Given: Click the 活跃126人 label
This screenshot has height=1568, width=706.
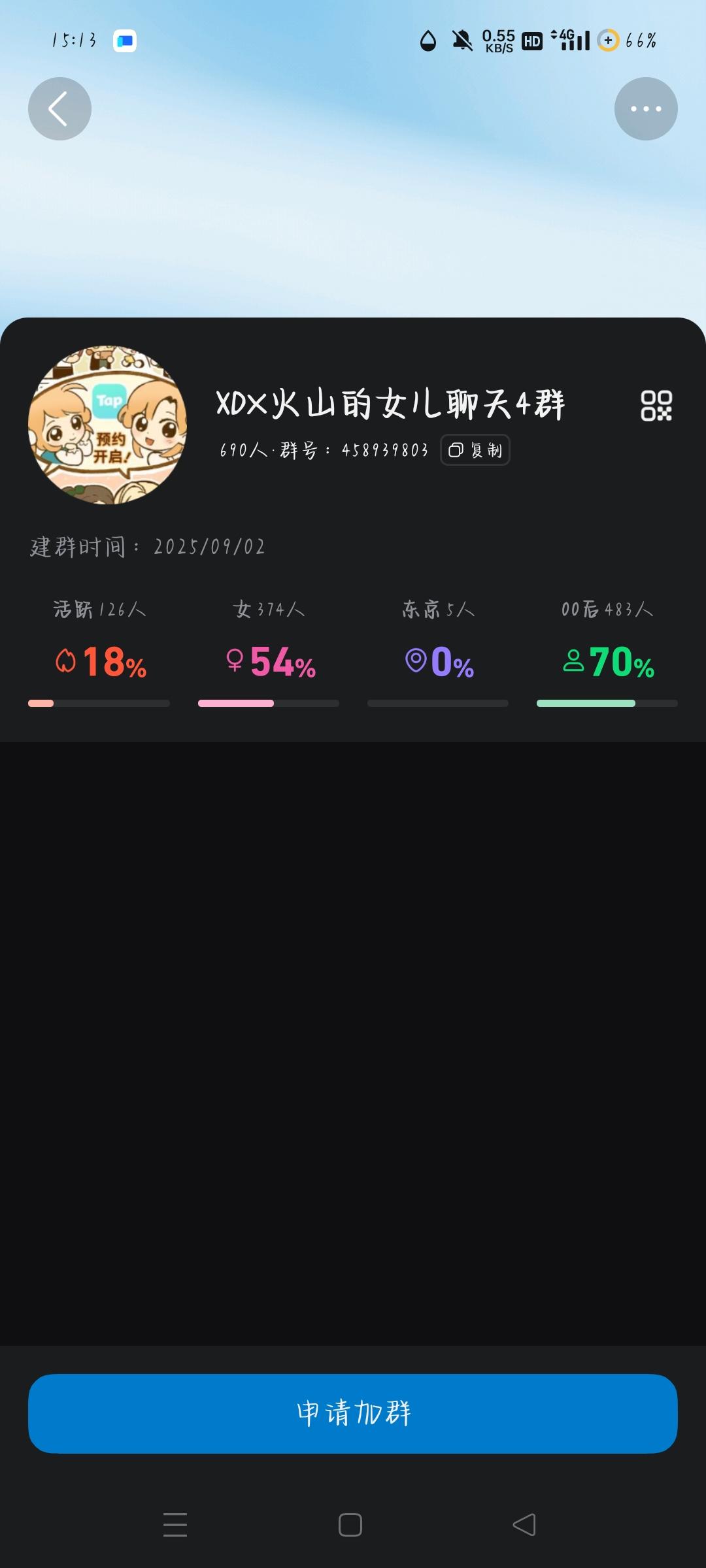Looking at the screenshot, I should coord(99,608).
